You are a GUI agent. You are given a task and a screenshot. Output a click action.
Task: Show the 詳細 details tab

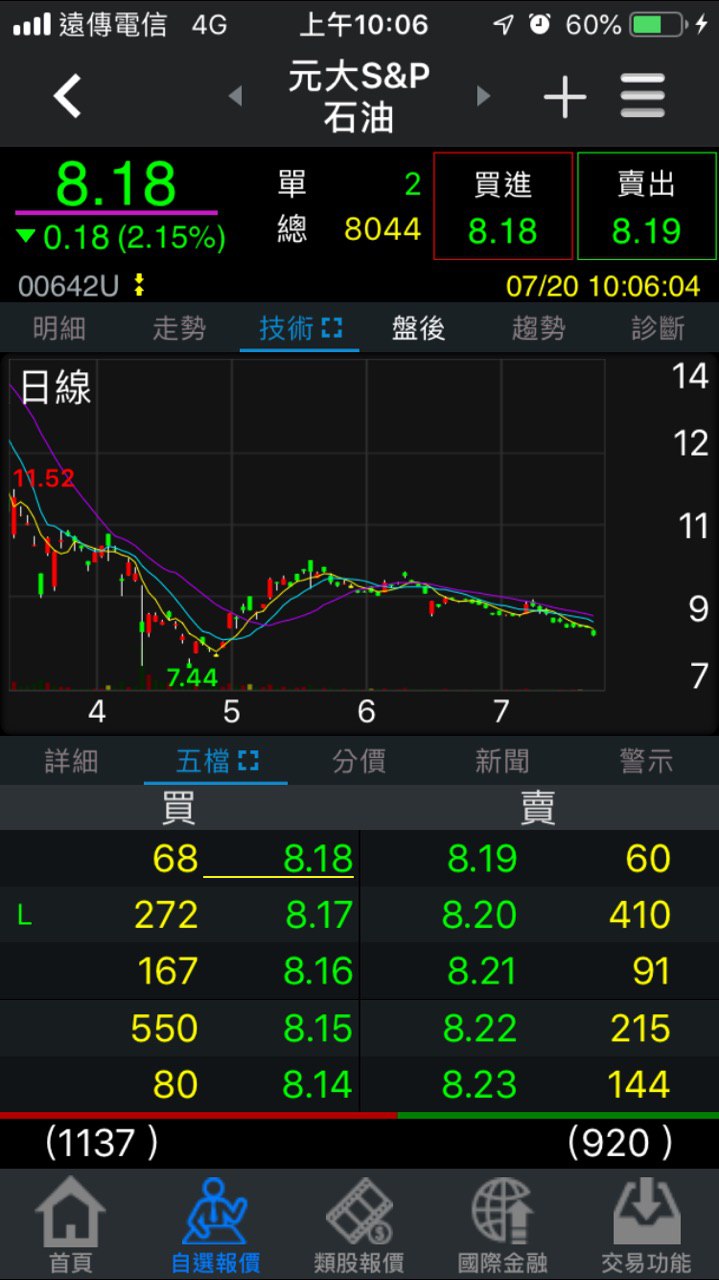(x=71, y=762)
